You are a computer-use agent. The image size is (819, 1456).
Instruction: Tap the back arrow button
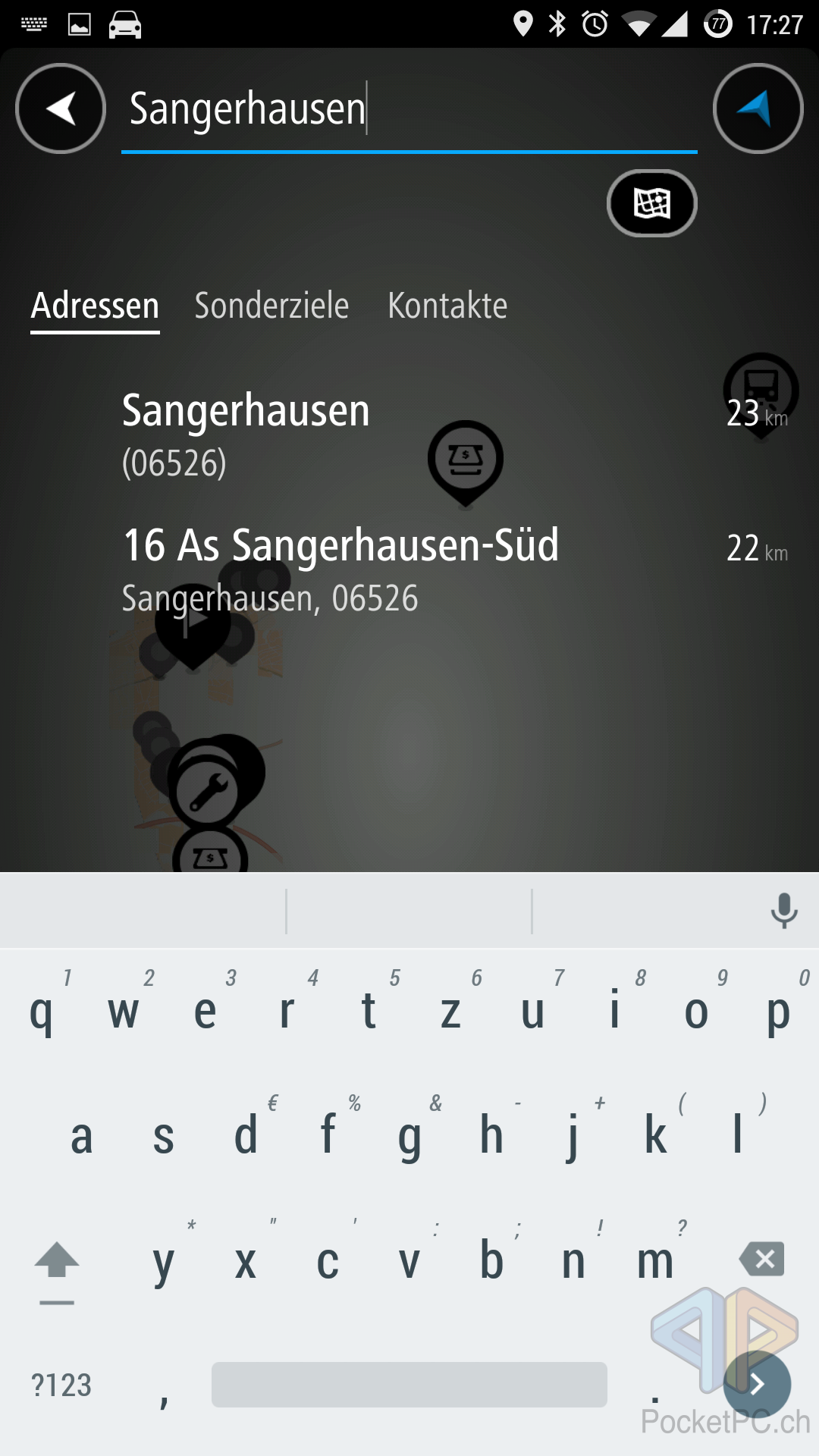(61, 108)
